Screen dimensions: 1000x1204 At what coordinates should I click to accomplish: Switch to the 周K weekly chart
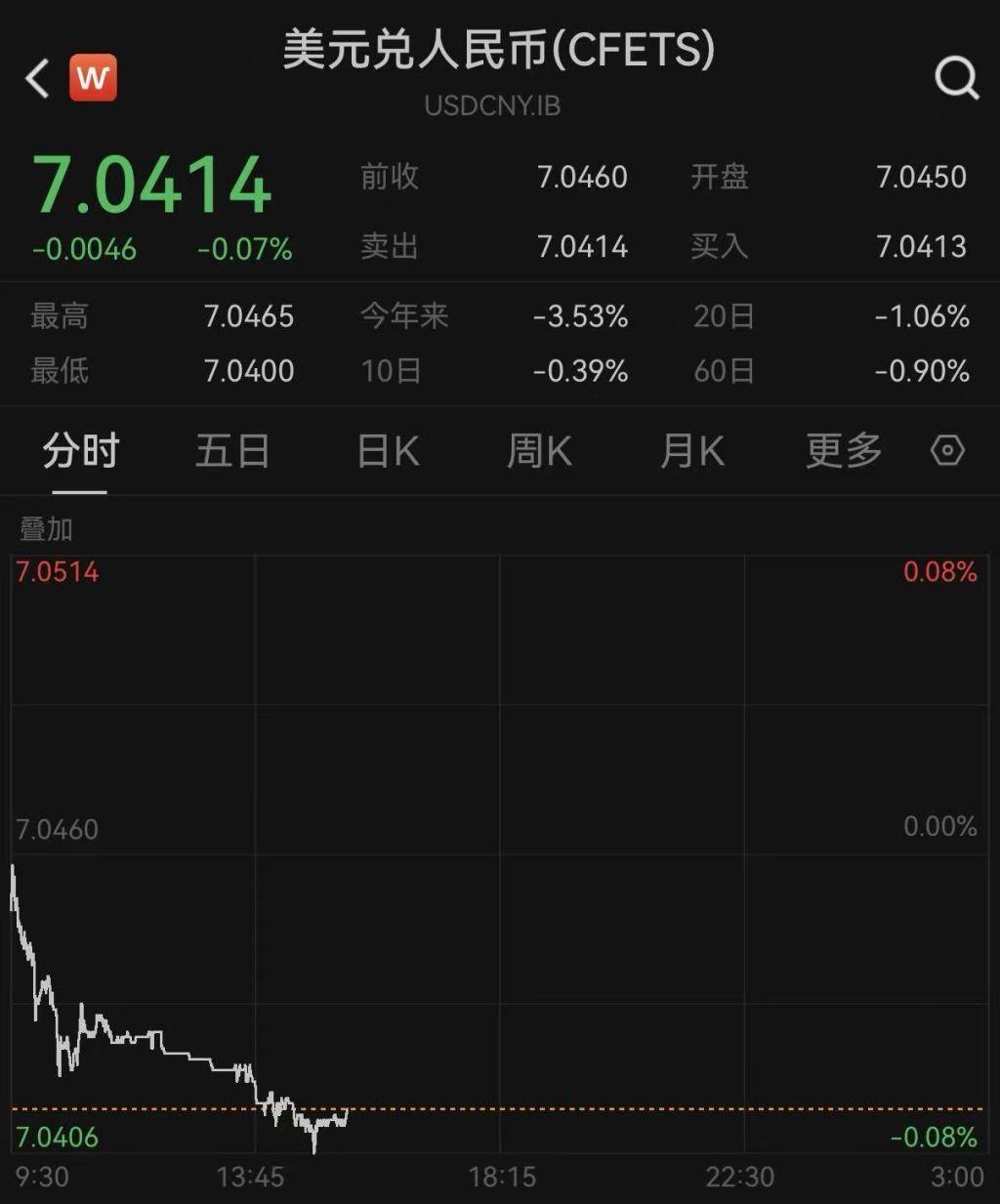point(539,451)
